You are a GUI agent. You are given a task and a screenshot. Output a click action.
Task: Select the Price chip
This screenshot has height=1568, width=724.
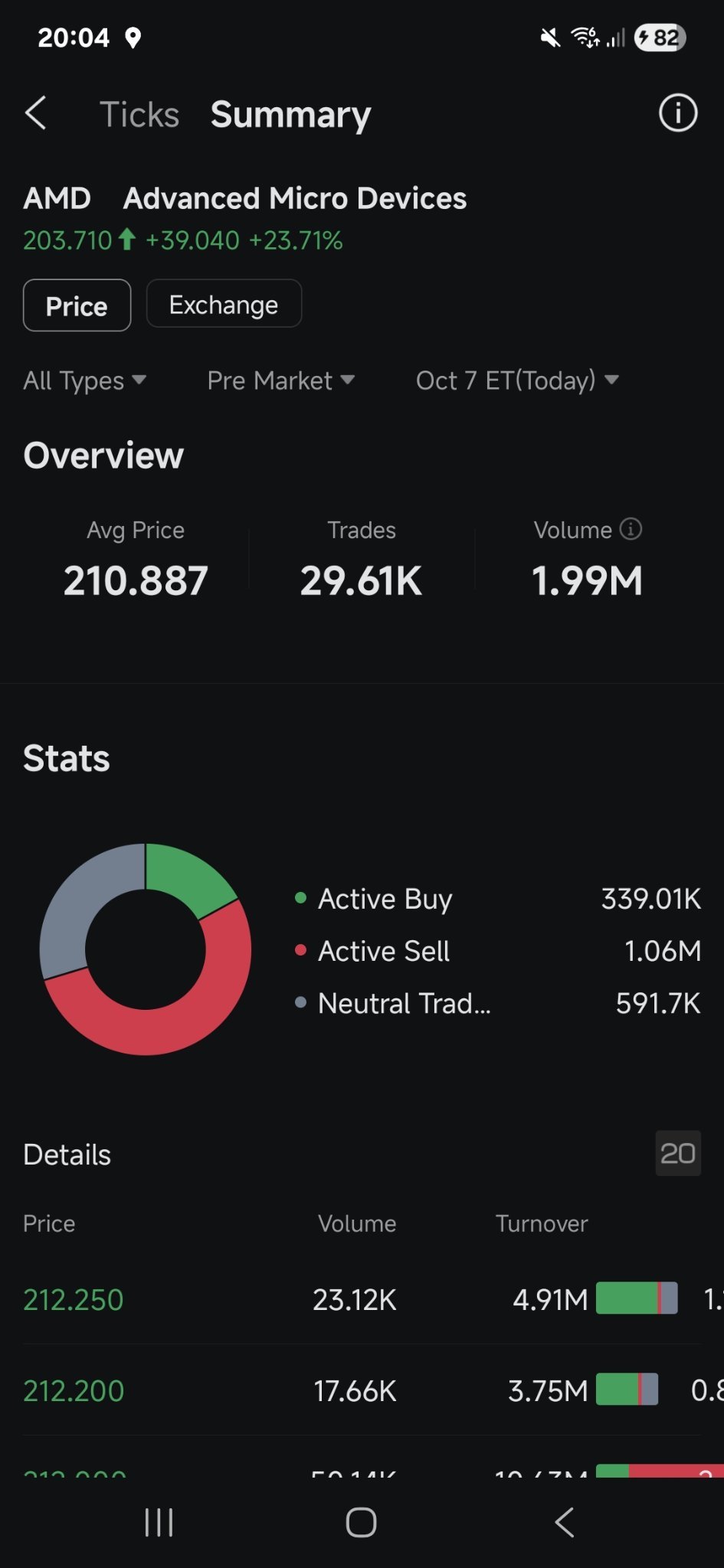click(x=77, y=305)
